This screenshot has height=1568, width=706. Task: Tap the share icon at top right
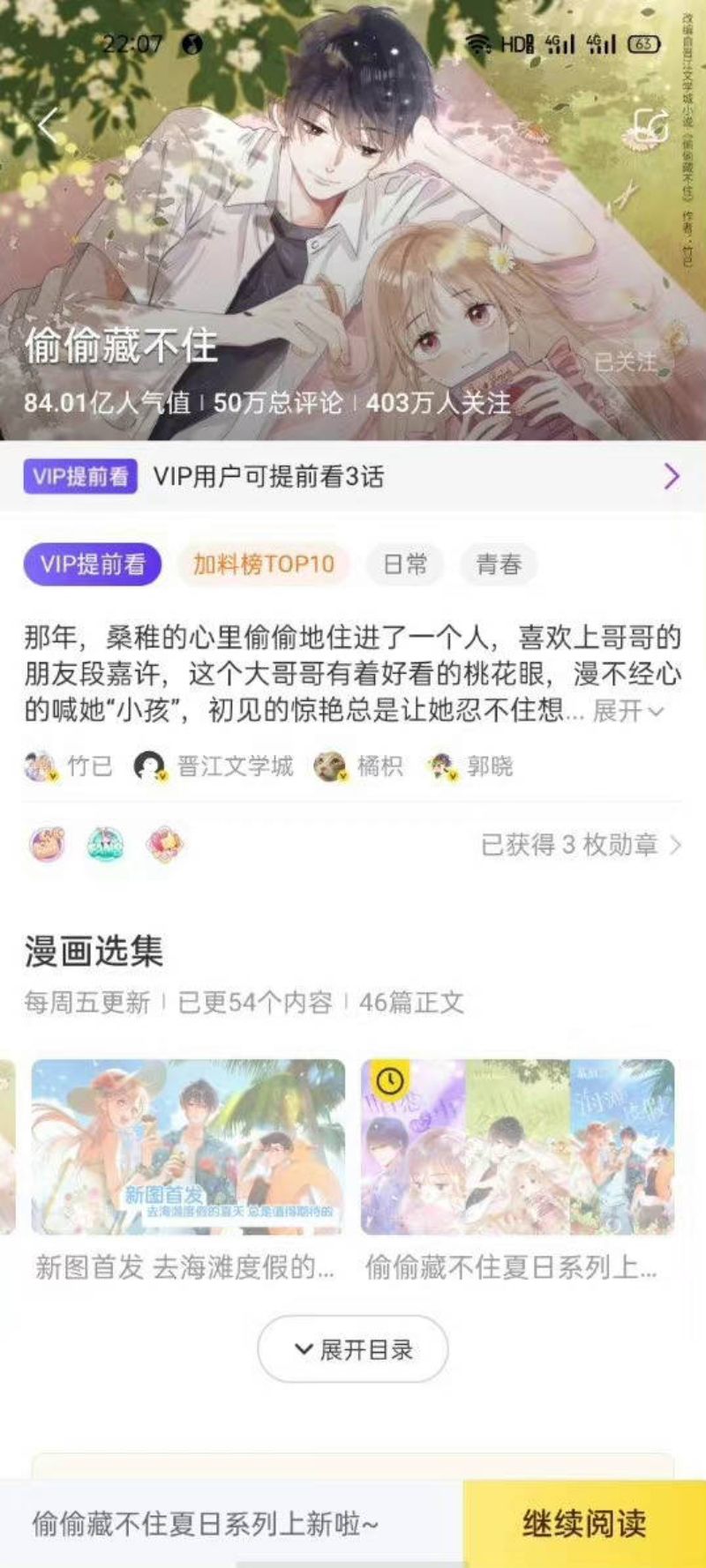(x=650, y=126)
